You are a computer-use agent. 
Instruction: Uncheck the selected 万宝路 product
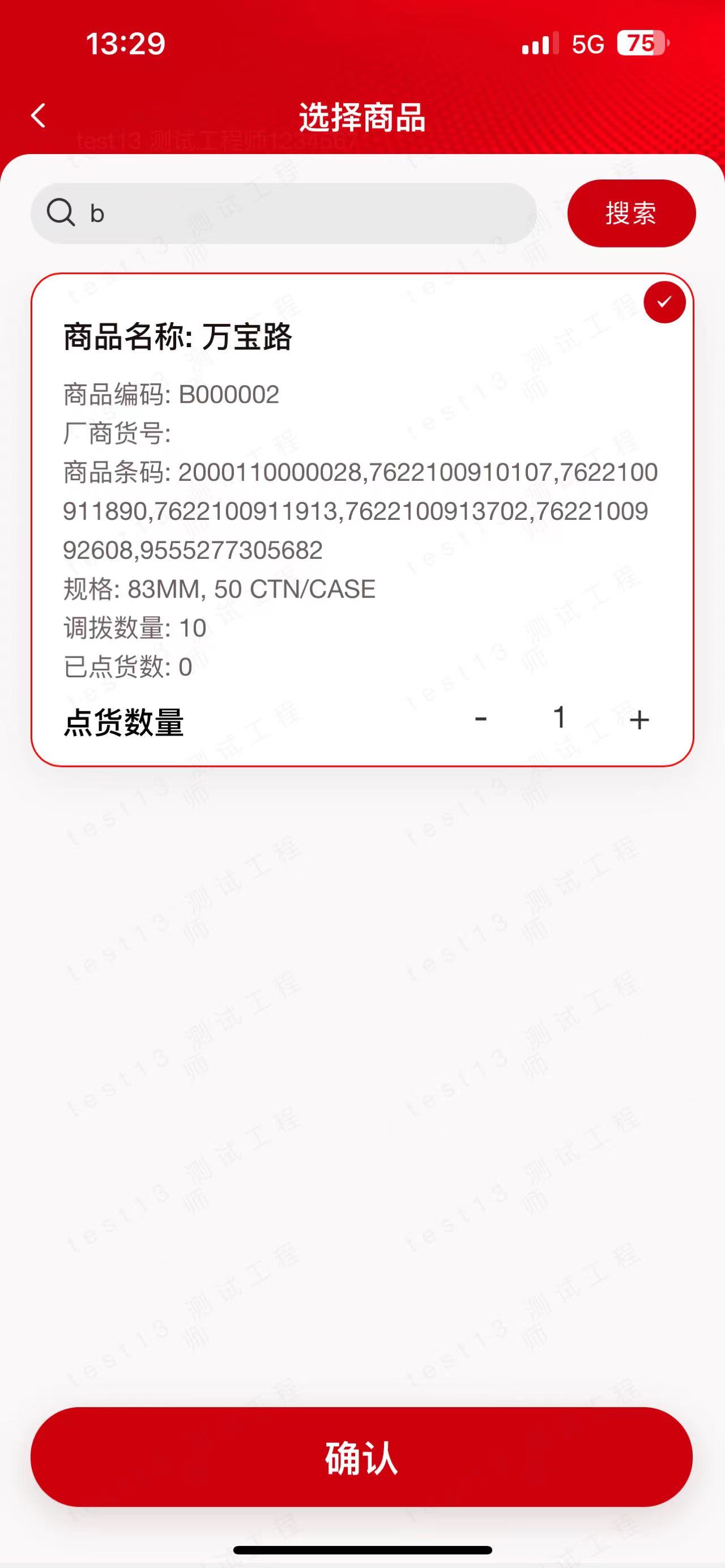664,302
